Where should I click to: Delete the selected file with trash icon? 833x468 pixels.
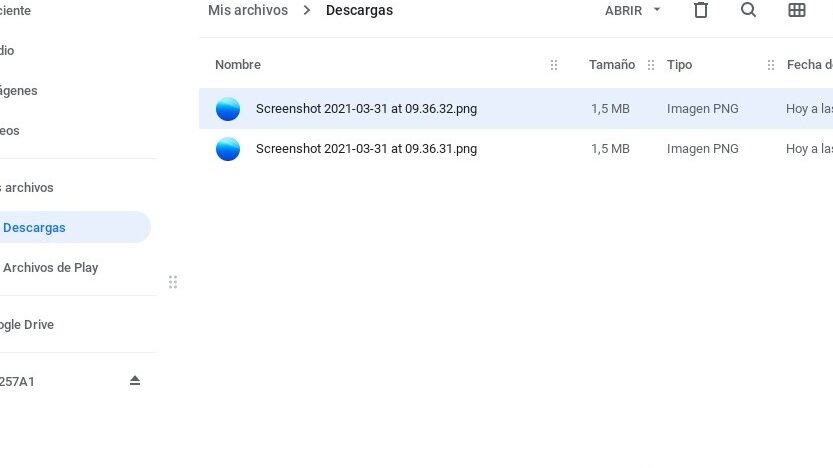(x=701, y=10)
